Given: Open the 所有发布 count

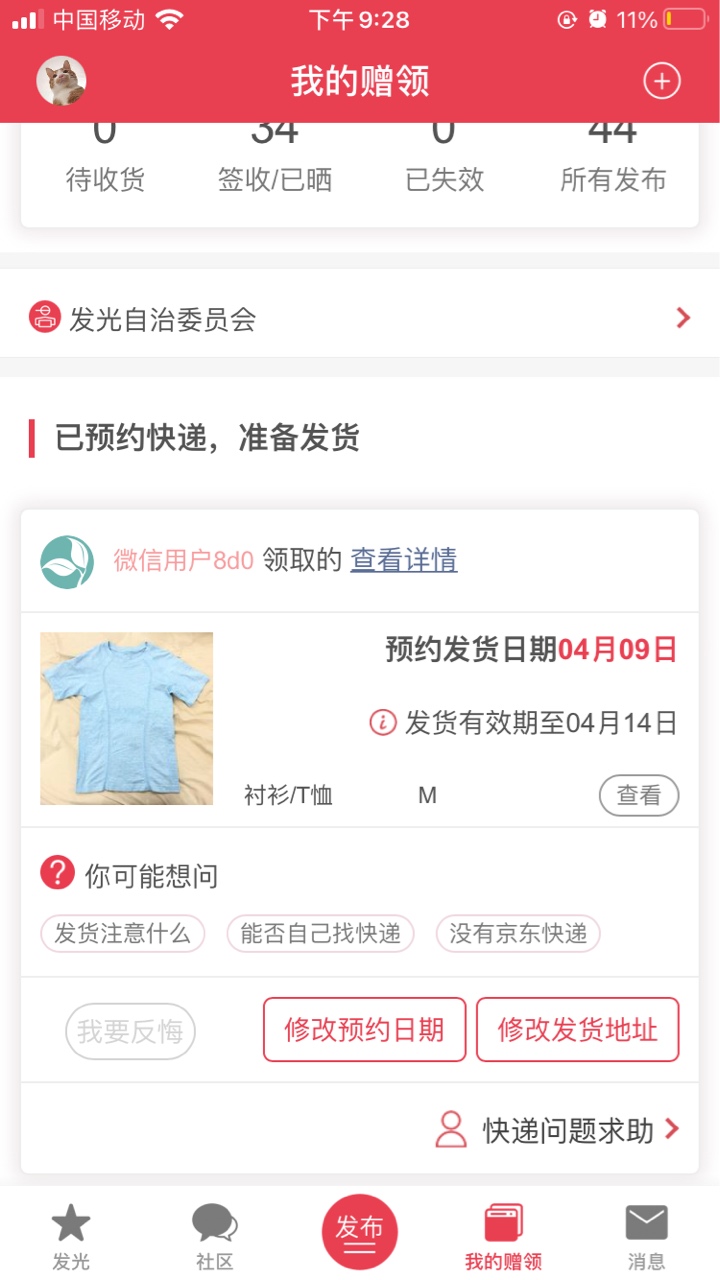Looking at the screenshot, I should click(x=612, y=165).
